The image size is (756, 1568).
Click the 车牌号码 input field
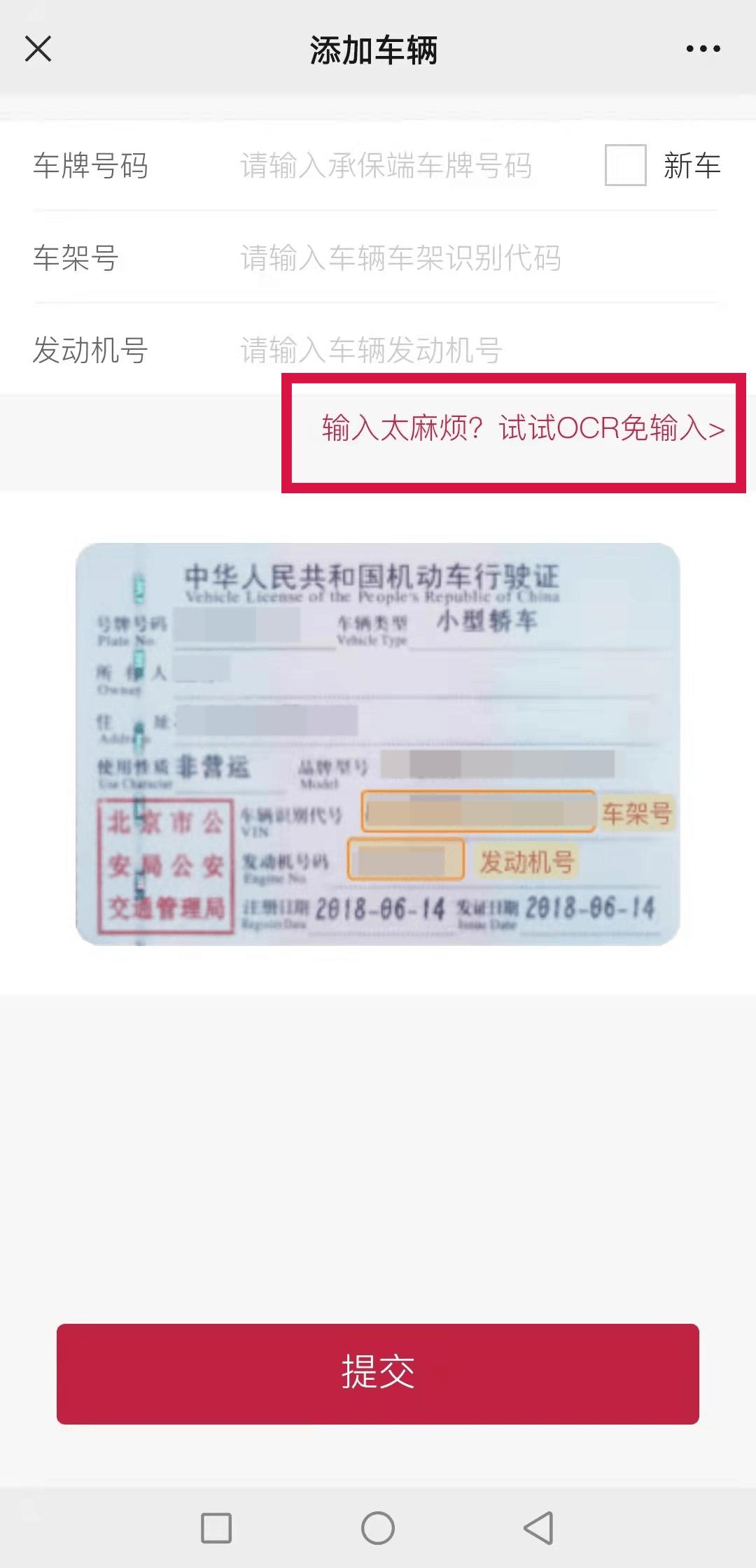click(x=385, y=166)
